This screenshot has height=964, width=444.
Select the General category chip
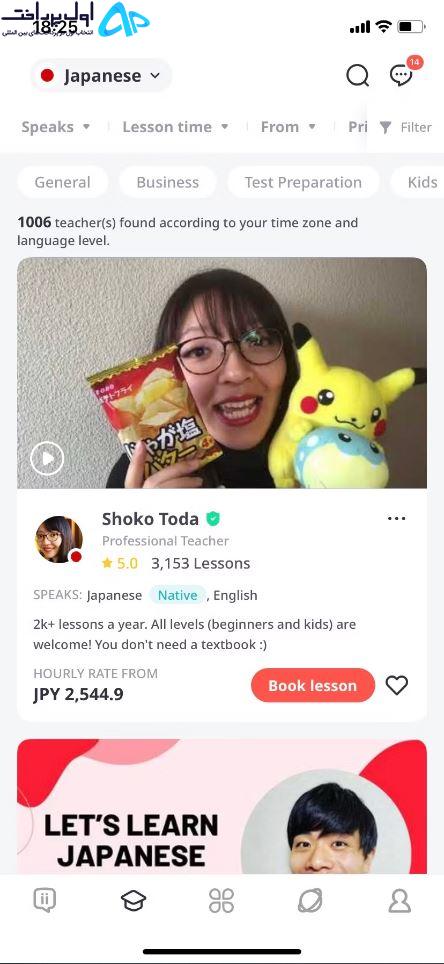click(x=63, y=182)
